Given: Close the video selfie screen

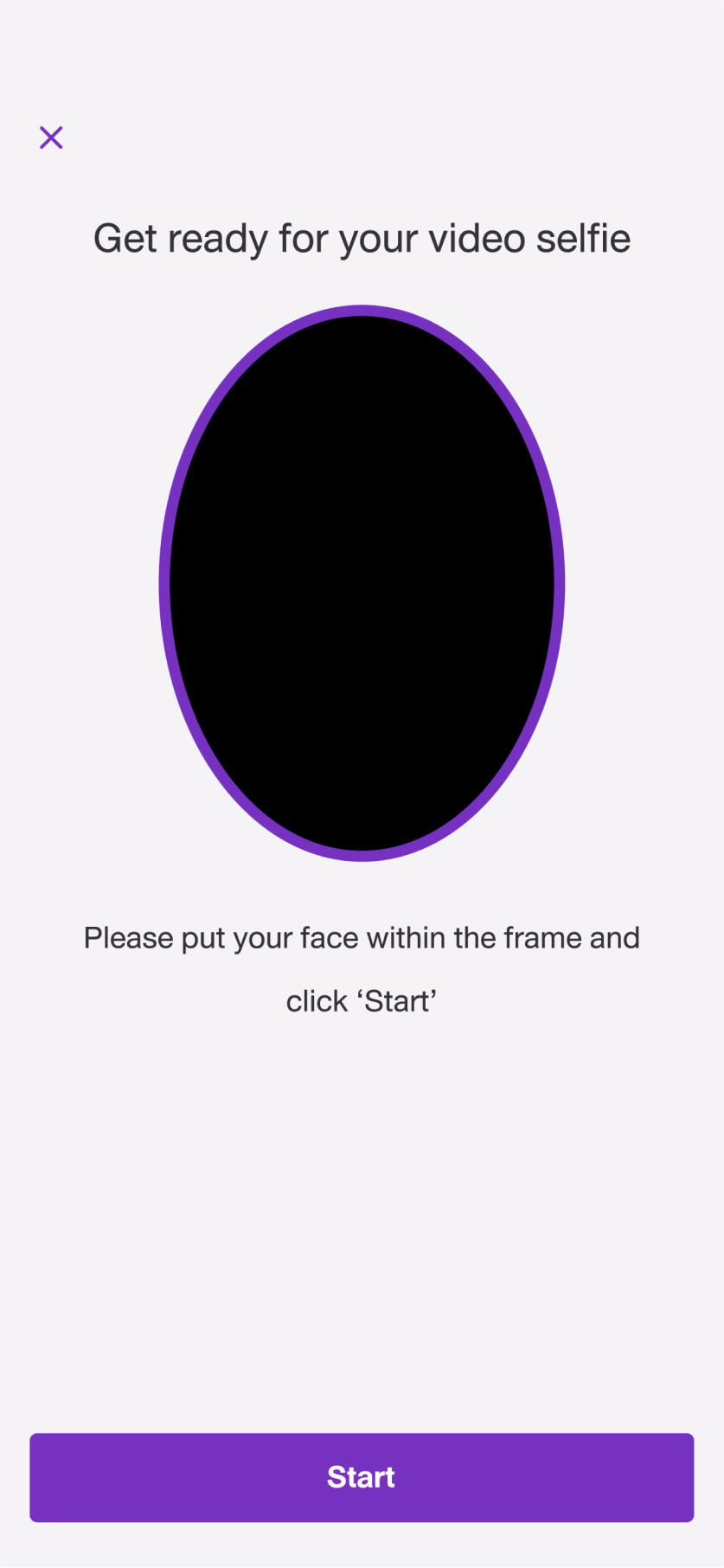Looking at the screenshot, I should click(51, 138).
